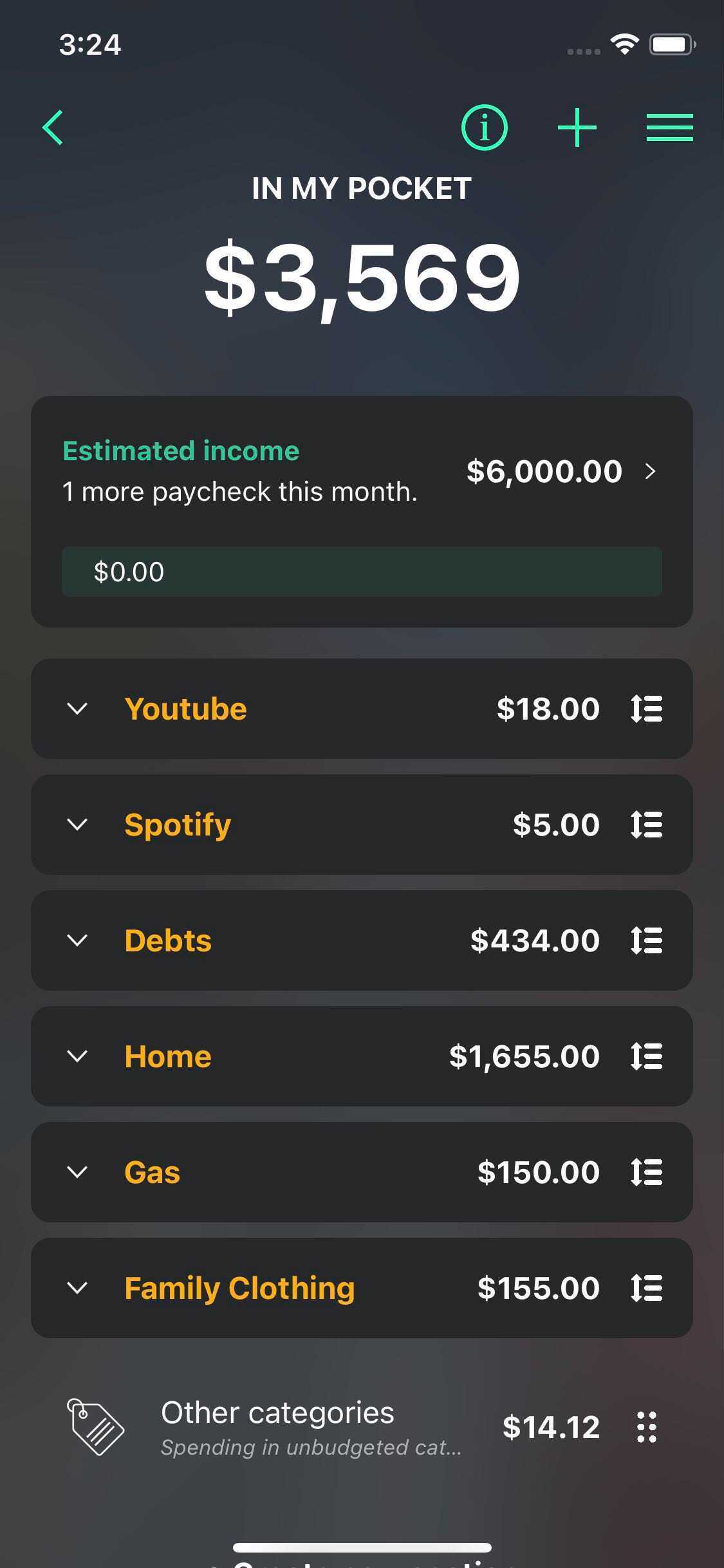This screenshot has height=1568, width=724.
Task: Tap the dots grid beside Other categories
Action: [x=646, y=1427]
